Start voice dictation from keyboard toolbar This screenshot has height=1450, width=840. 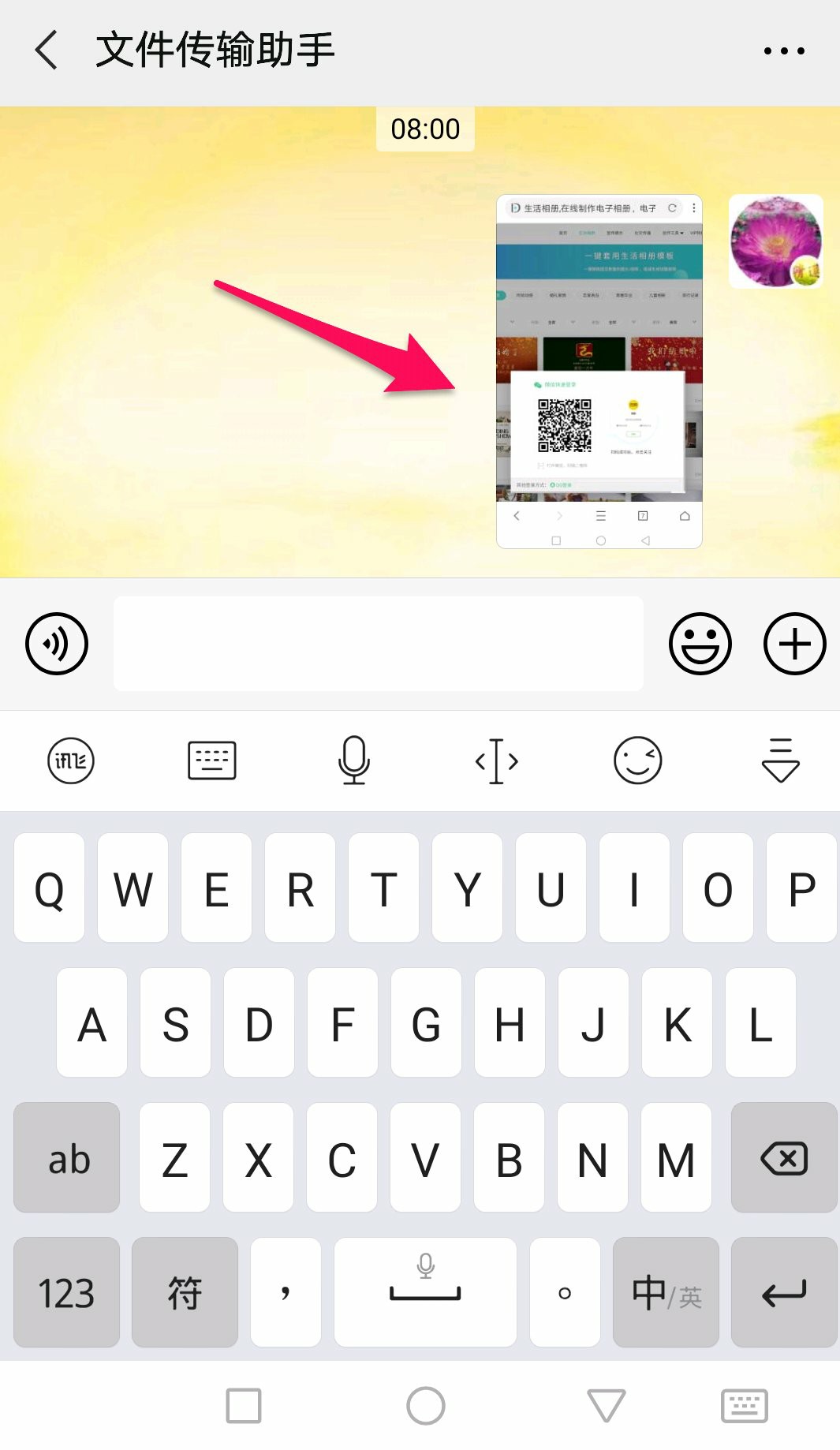(354, 761)
